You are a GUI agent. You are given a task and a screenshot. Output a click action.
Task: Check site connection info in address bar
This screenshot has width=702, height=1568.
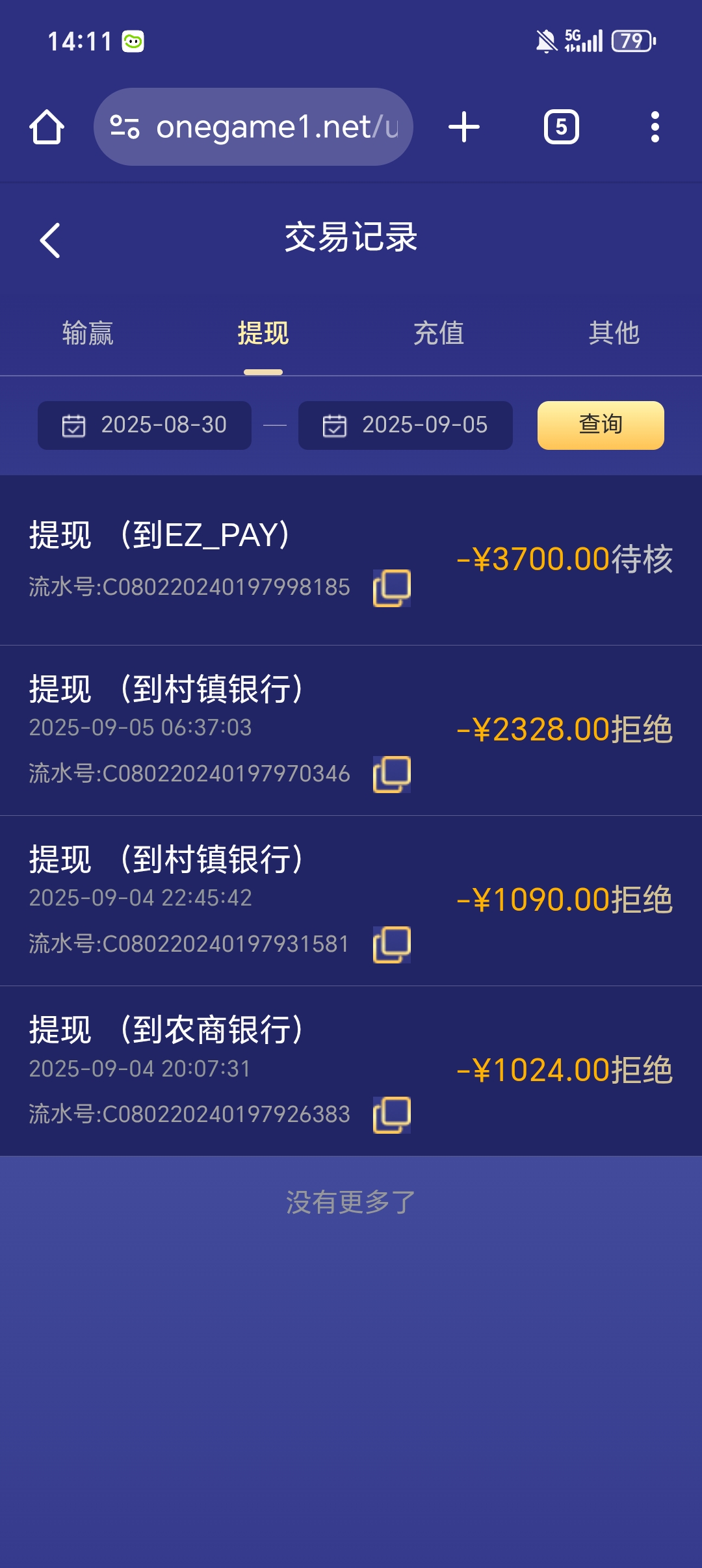coord(125,127)
